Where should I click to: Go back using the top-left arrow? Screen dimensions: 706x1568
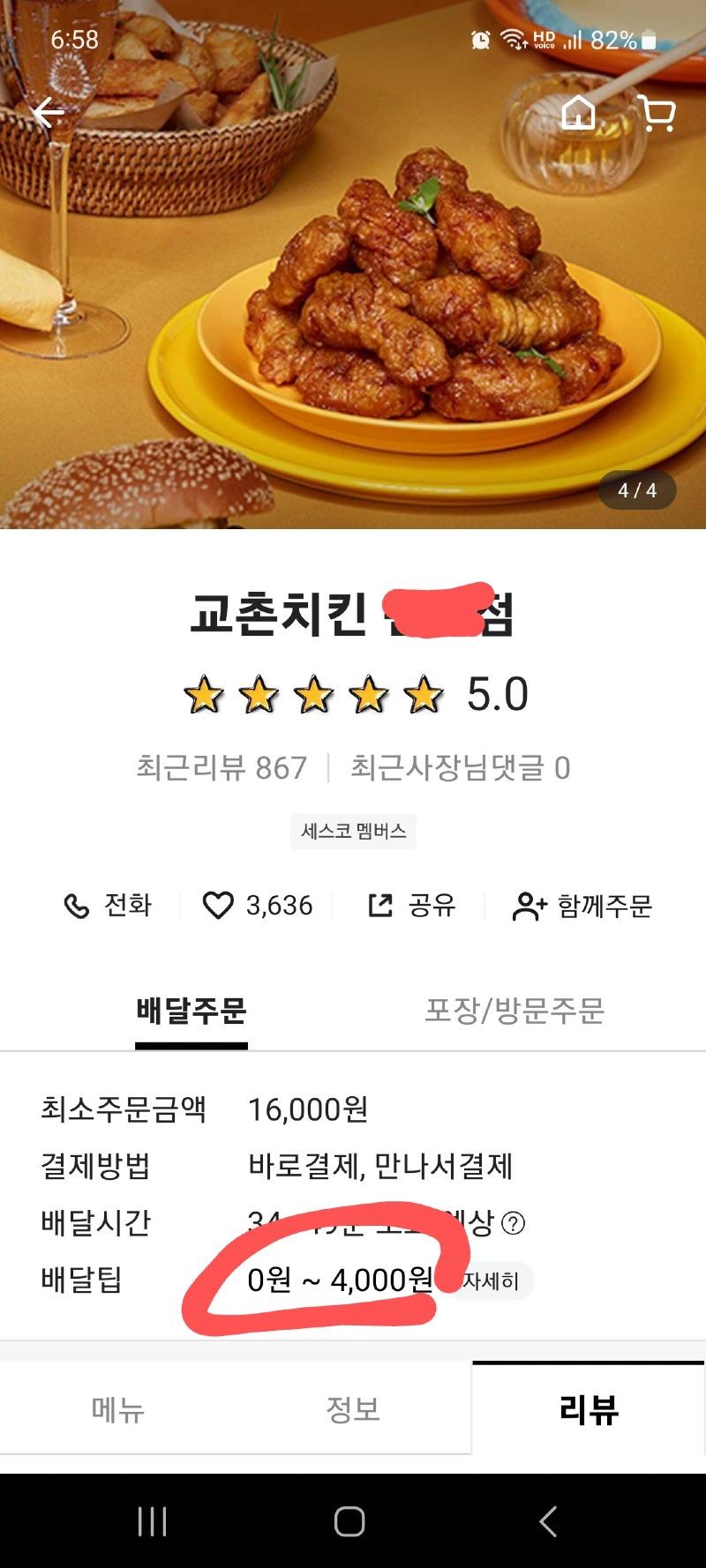pyautogui.click(x=49, y=113)
